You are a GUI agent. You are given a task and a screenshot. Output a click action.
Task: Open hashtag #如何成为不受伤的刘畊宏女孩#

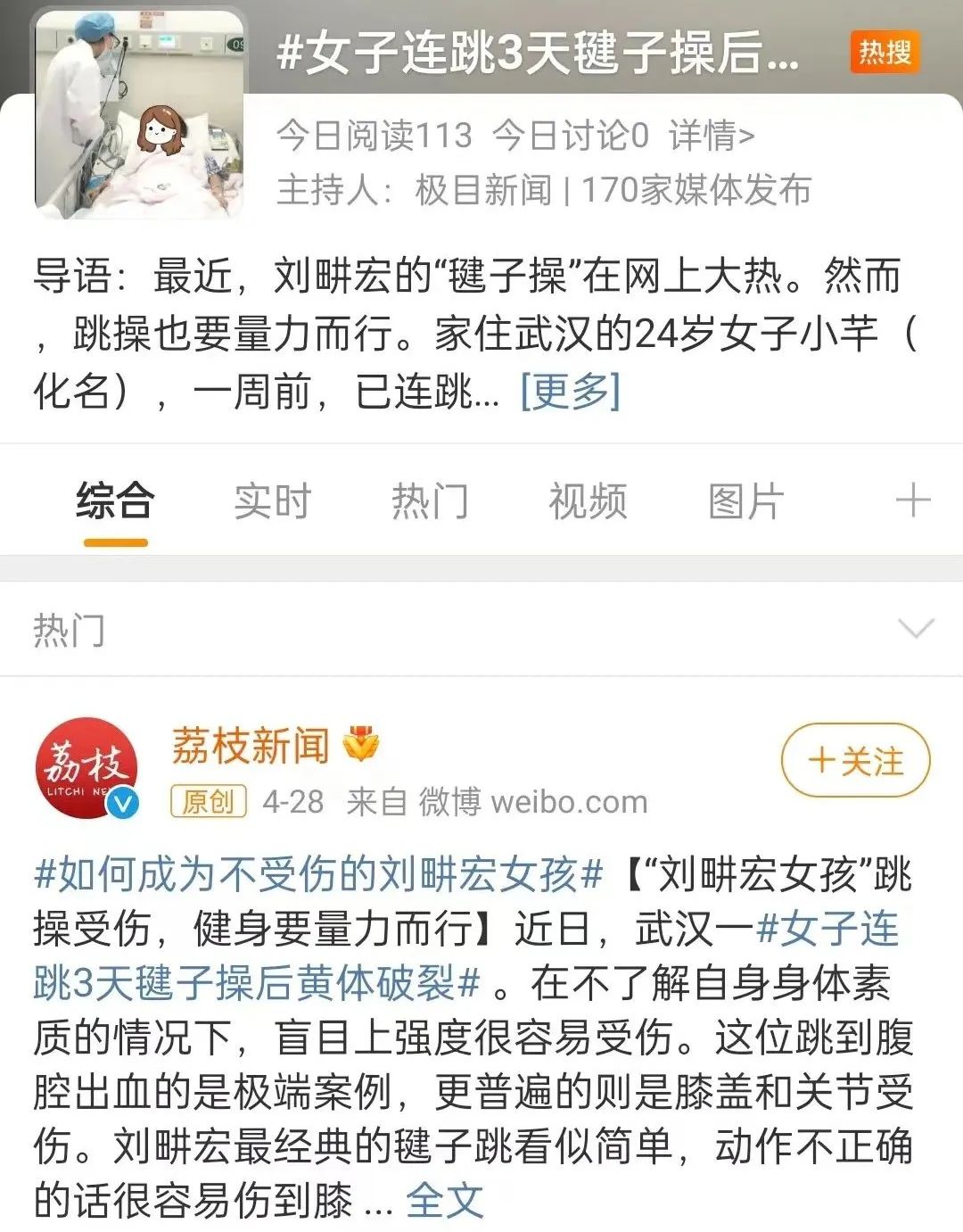pos(318,873)
